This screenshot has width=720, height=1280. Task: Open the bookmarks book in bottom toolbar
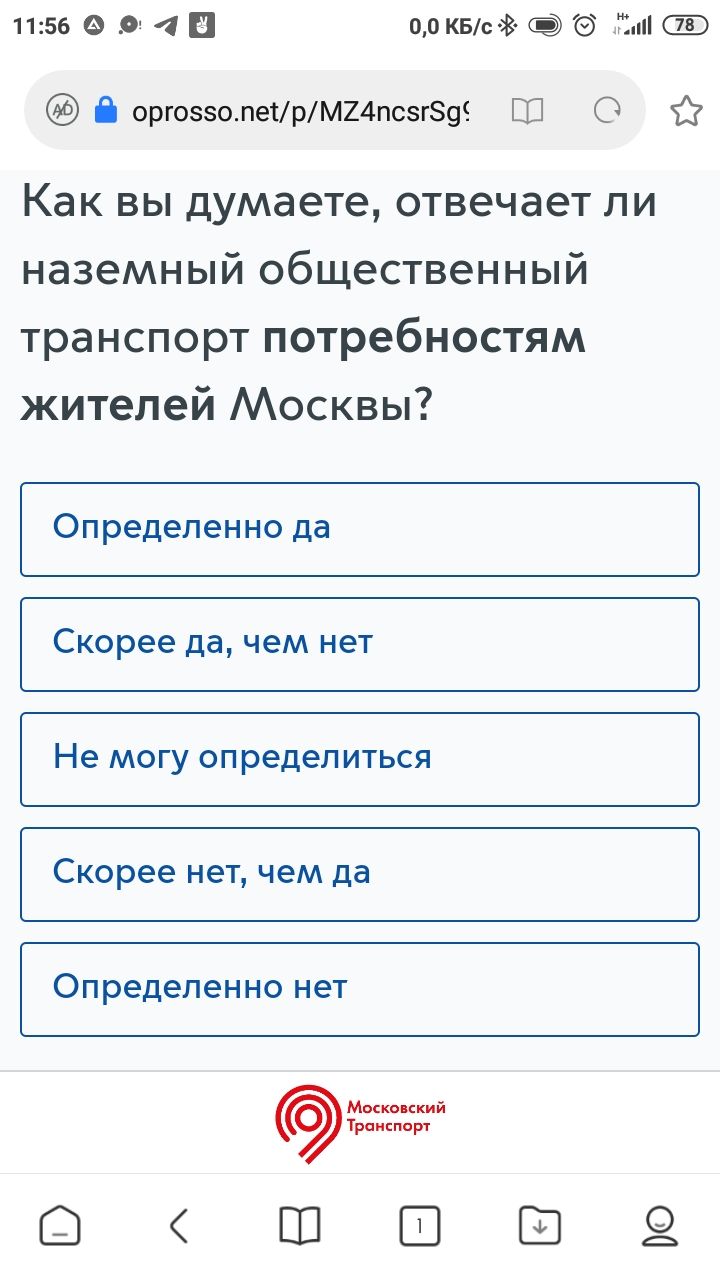coord(300,1225)
